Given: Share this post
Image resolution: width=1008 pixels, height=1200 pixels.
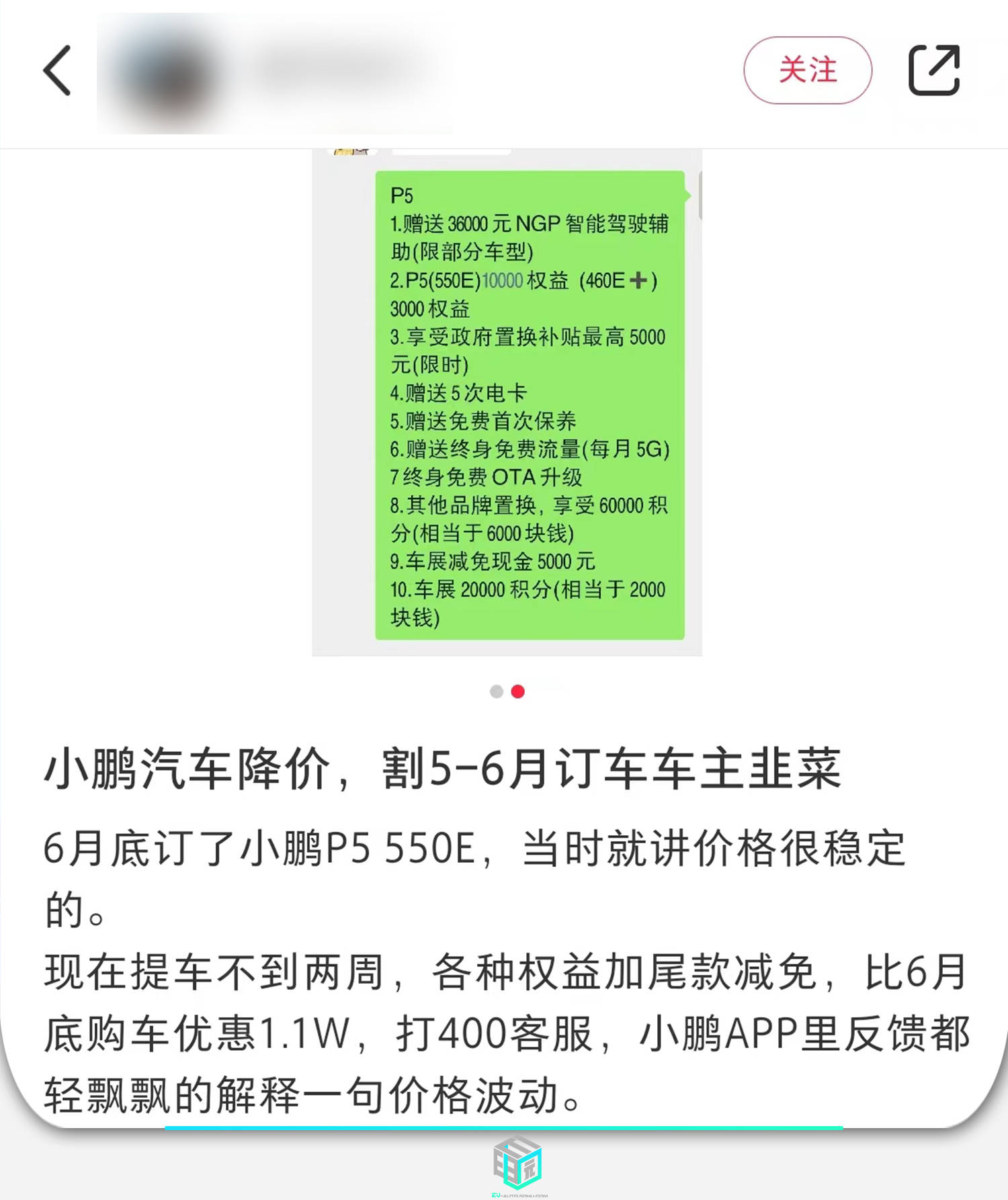Looking at the screenshot, I should coord(933,71).
